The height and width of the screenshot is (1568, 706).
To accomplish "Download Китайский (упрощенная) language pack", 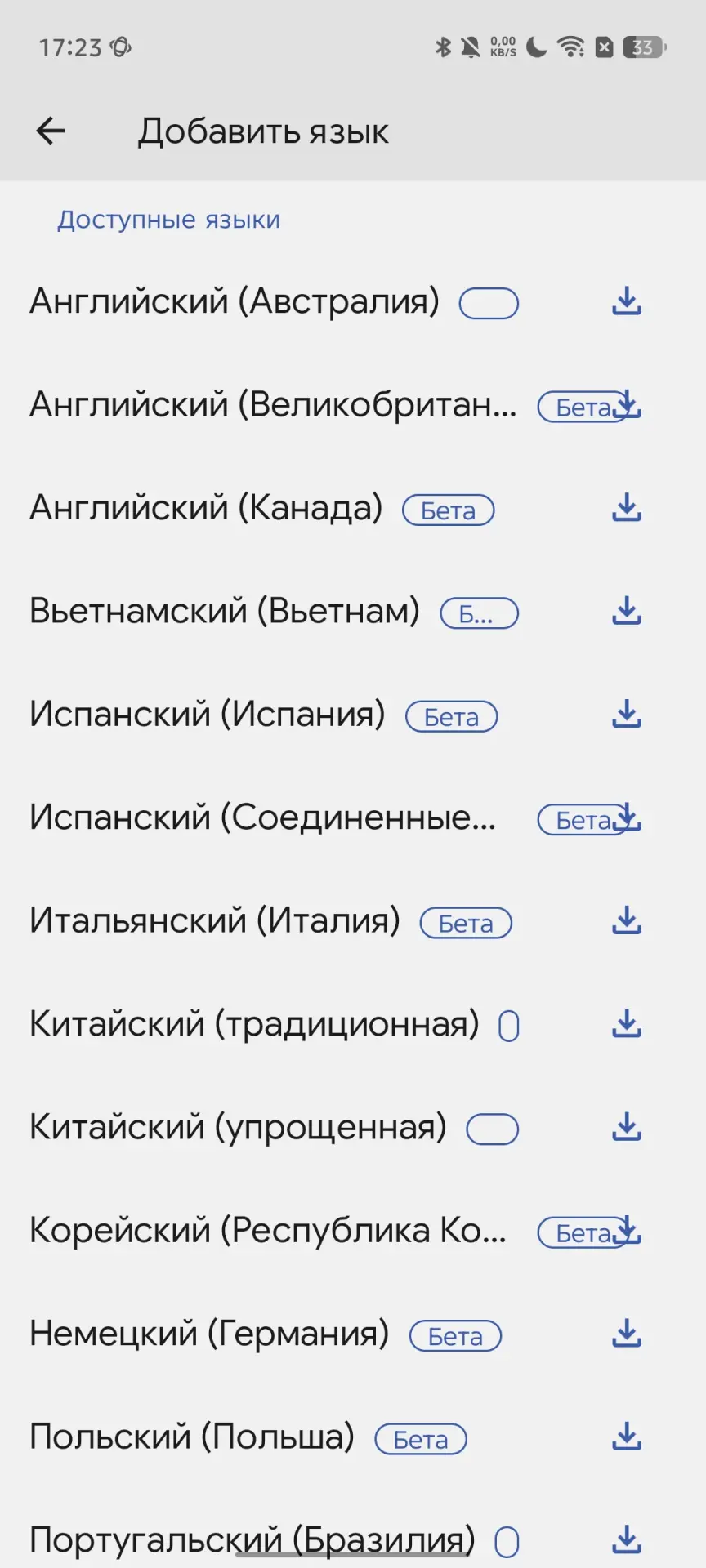I will click(627, 1128).
